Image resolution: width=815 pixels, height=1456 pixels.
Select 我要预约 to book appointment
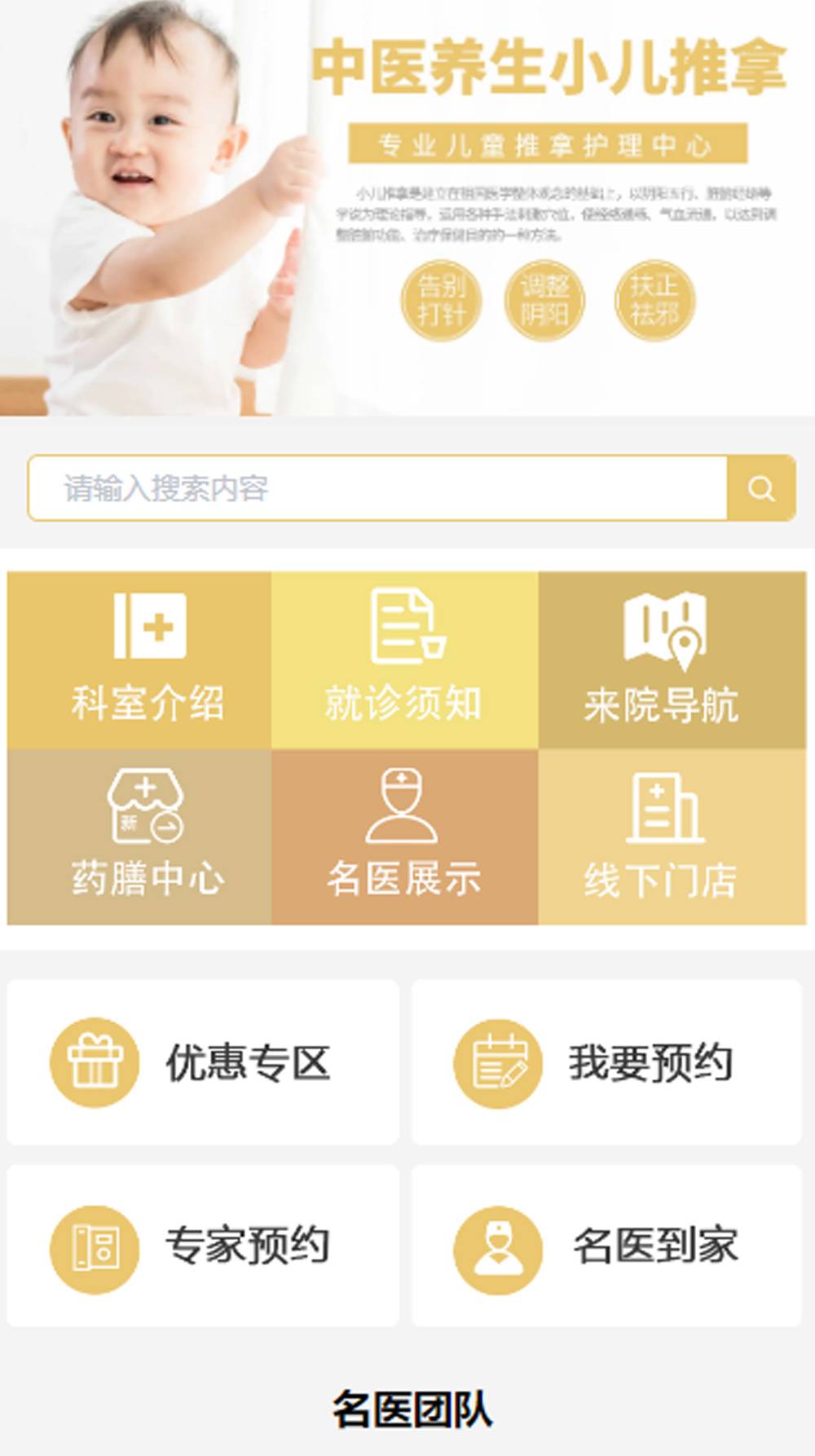[606, 1062]
